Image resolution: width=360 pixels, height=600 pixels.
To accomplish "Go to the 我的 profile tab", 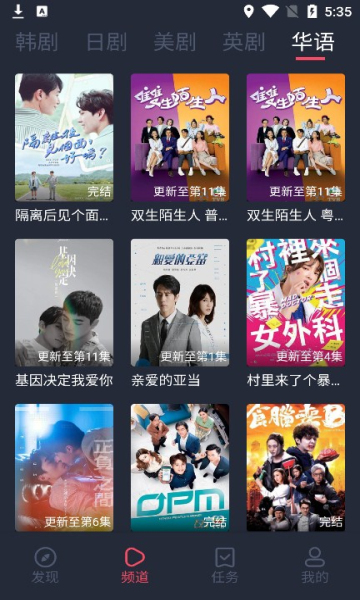I will (314, 565).
